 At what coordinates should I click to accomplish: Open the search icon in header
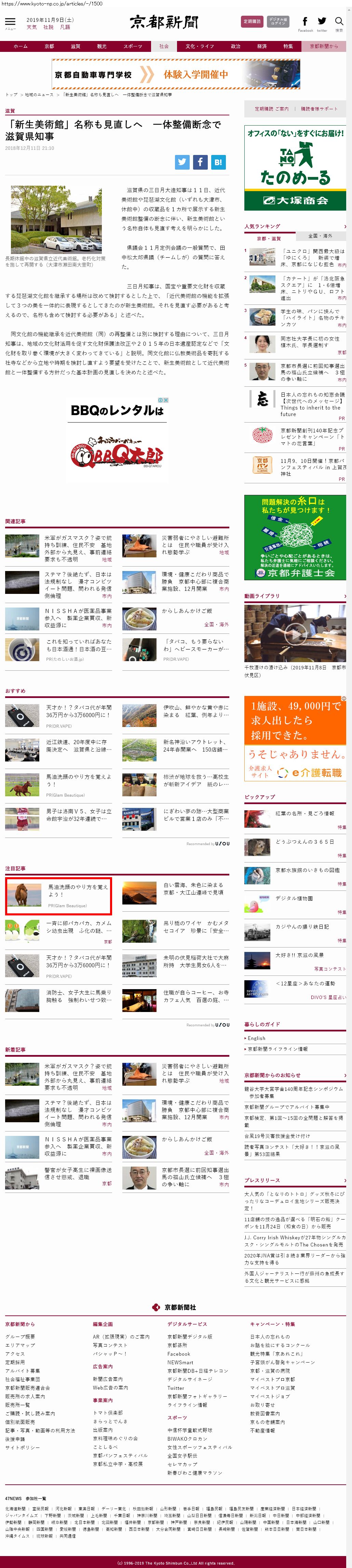coord(339,22)
